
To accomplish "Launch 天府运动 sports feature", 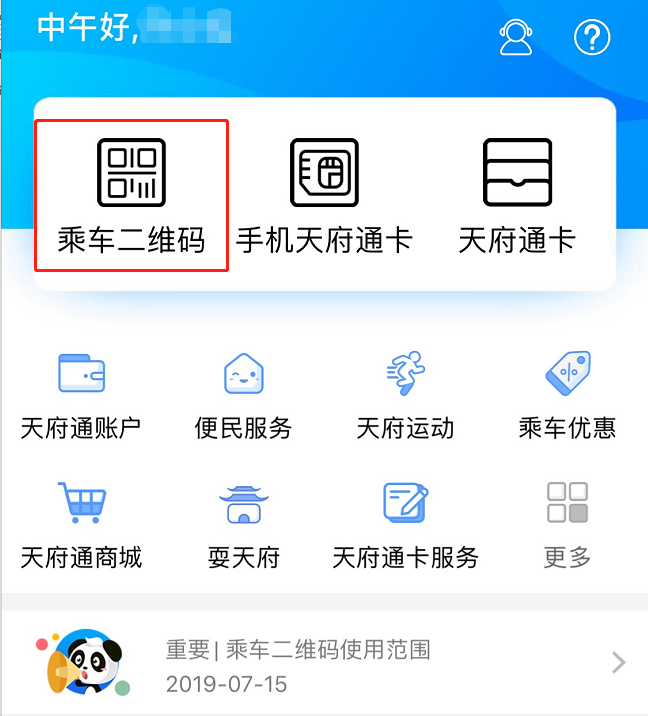I will 405,395.
